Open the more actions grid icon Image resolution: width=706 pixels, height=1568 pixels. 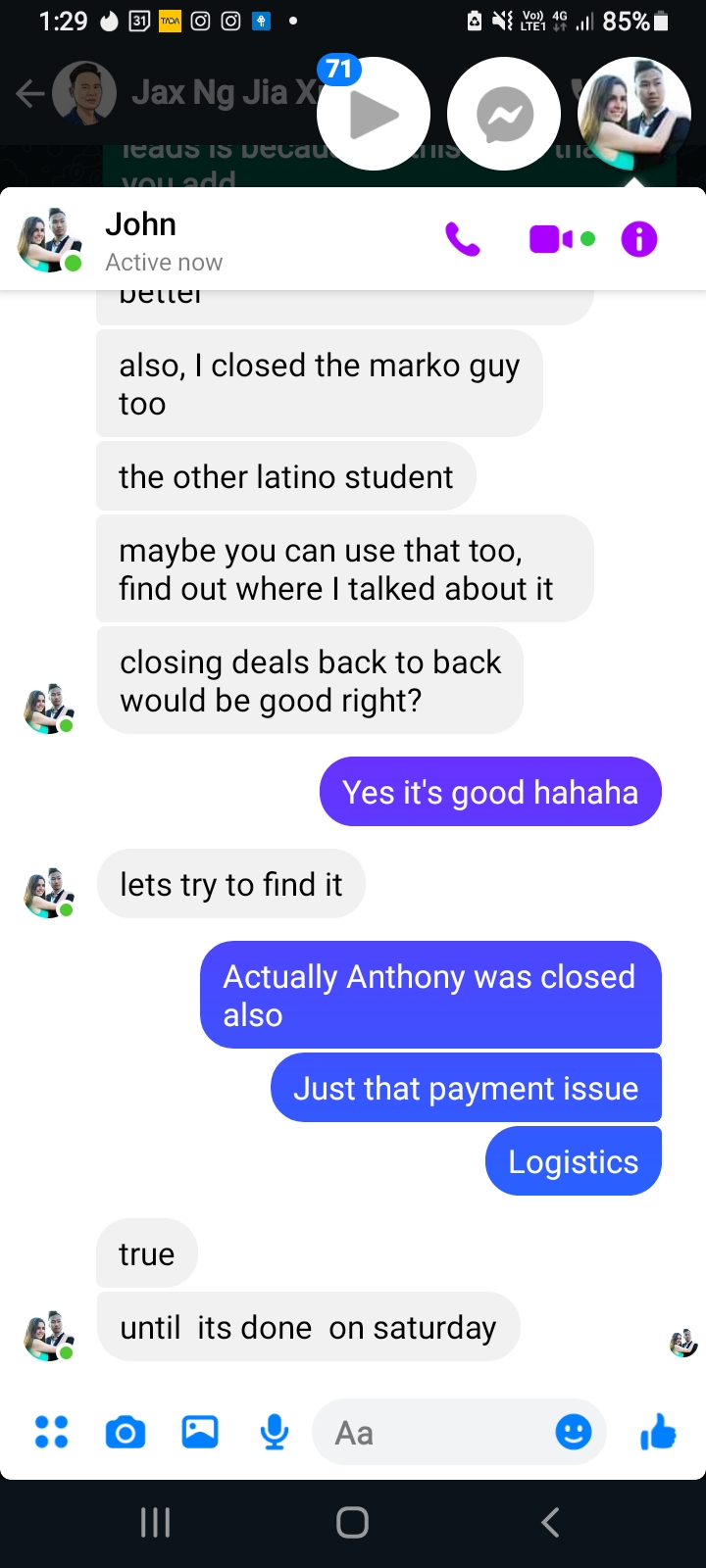tap(51, 1432)
